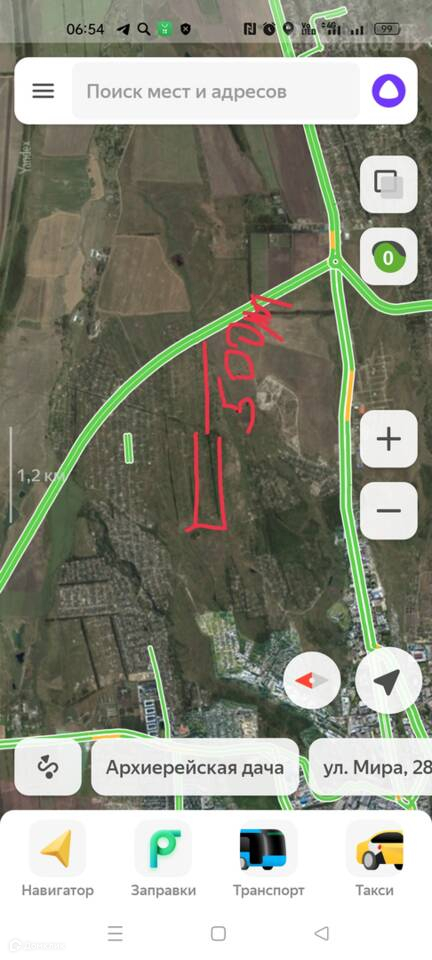Go to the home screen

tap(218, 934)
